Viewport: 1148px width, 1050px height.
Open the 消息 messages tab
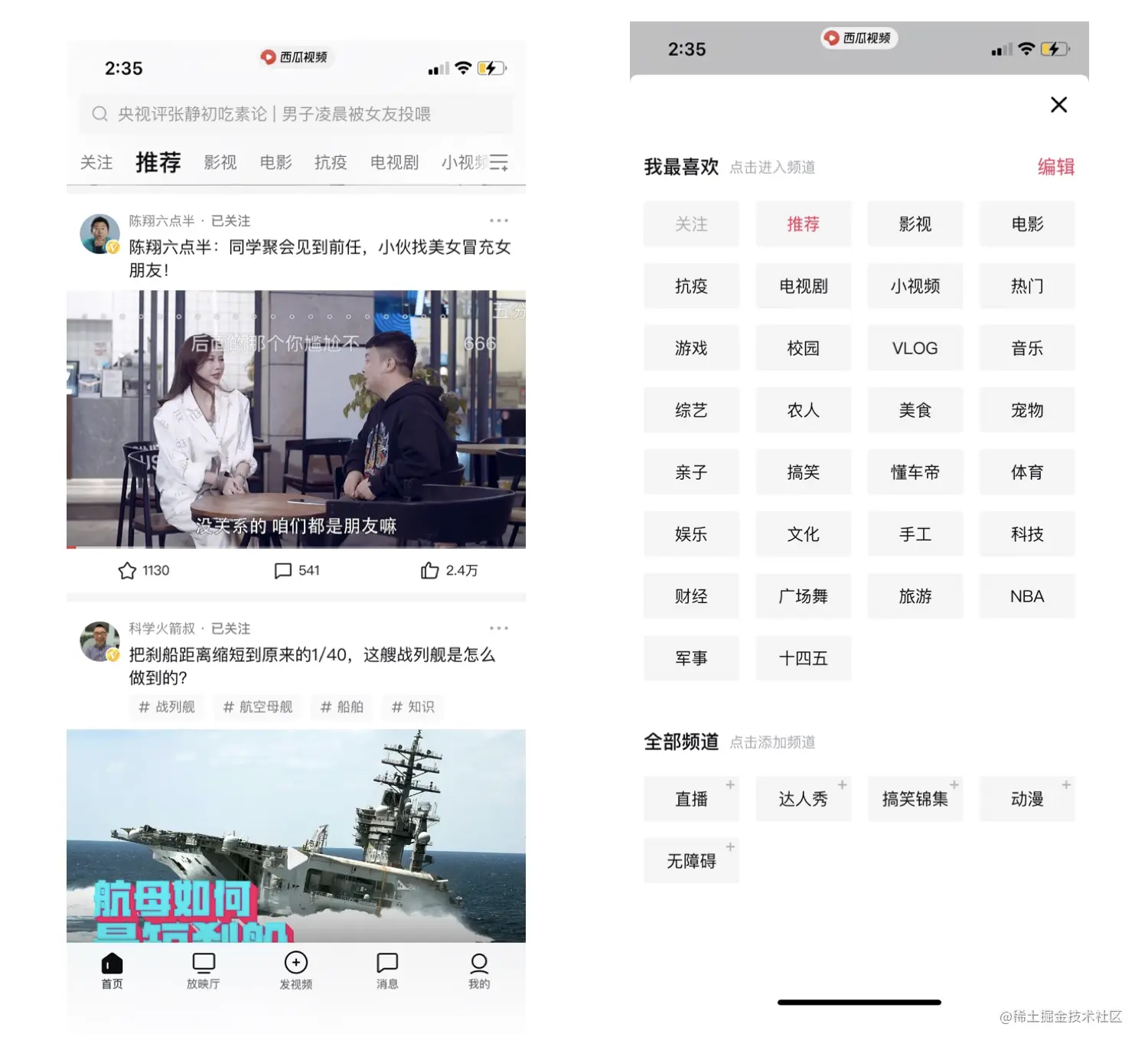coord(387,970)
